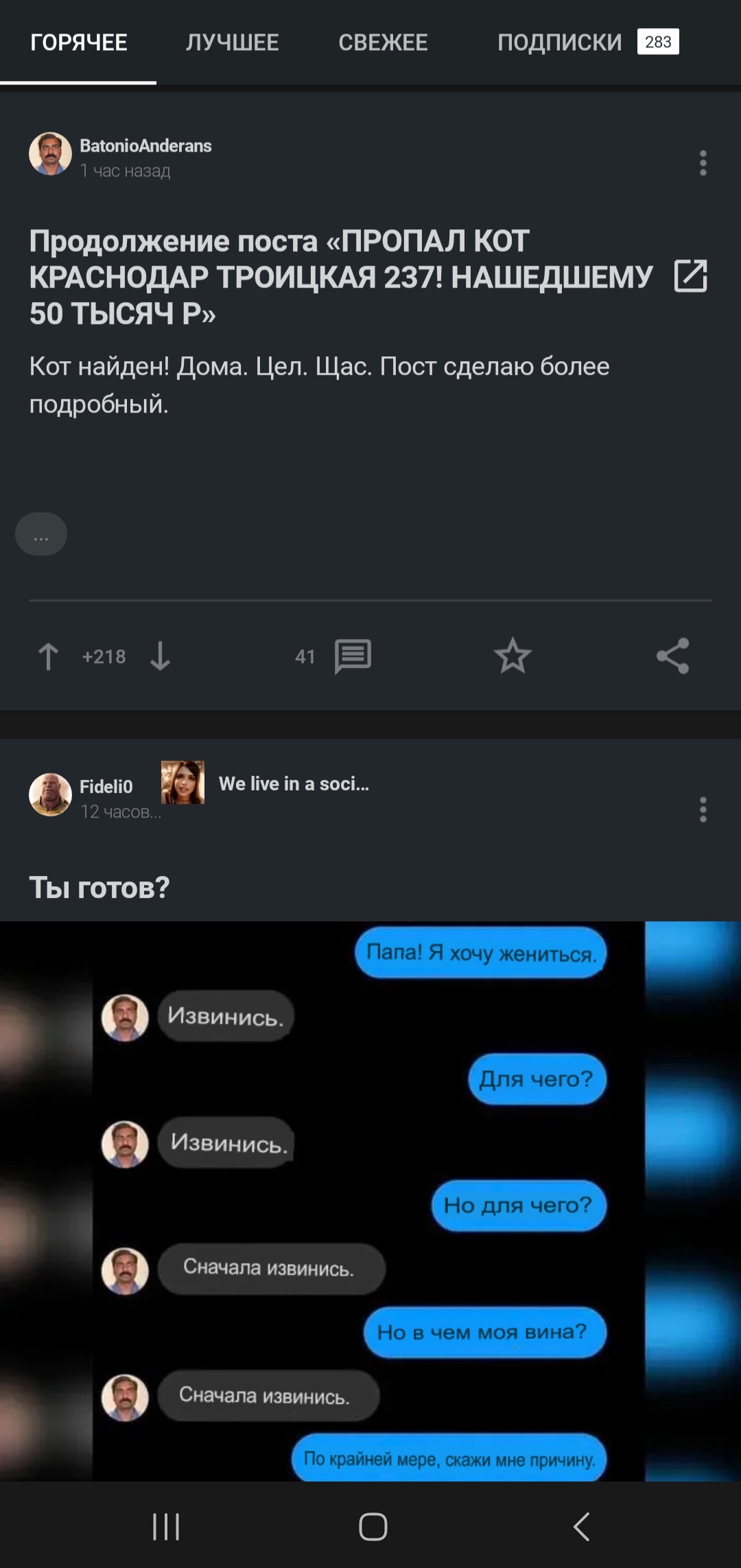Select the ГОРЯЧЕЕ tab
This screenshot has width=741, height=1568.
[x=79, y=43]
